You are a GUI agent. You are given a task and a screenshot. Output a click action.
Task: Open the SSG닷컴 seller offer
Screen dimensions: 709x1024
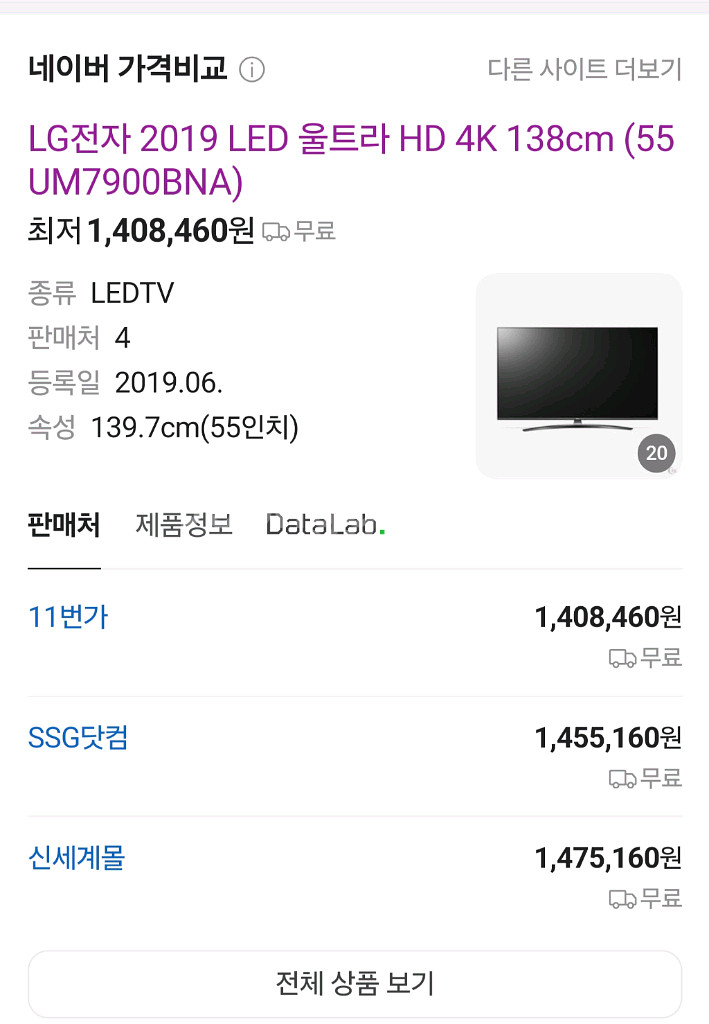(x=78, y=738)
